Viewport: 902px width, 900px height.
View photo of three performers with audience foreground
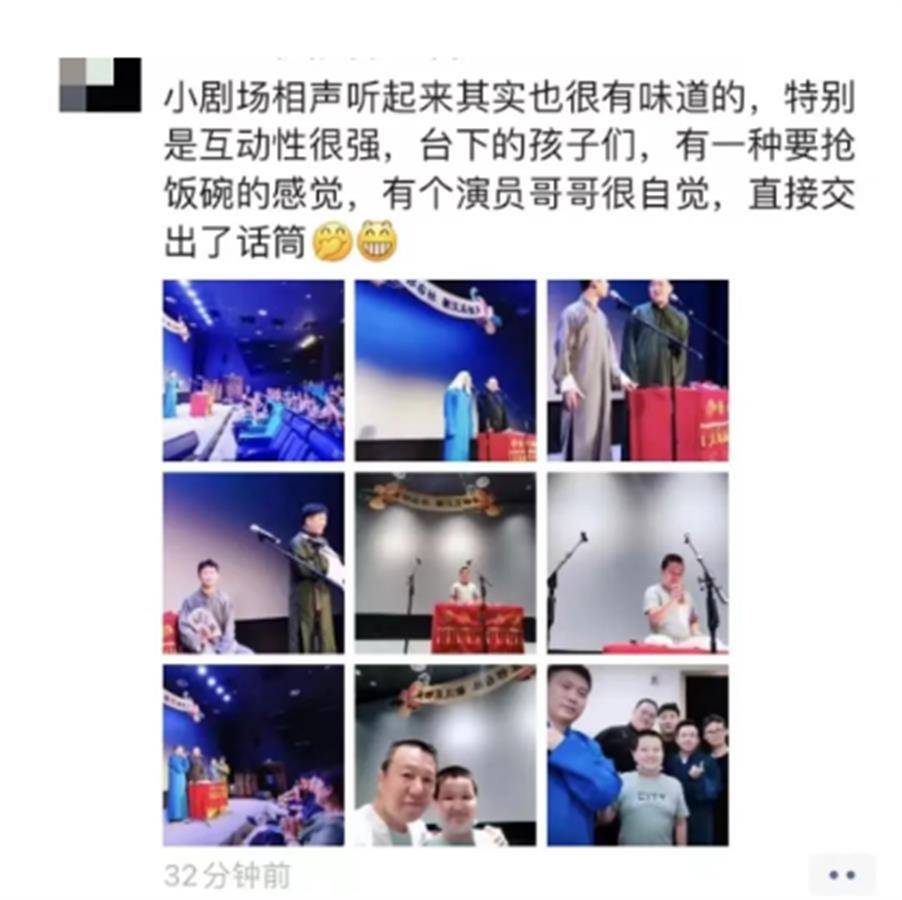click(253, 755)
